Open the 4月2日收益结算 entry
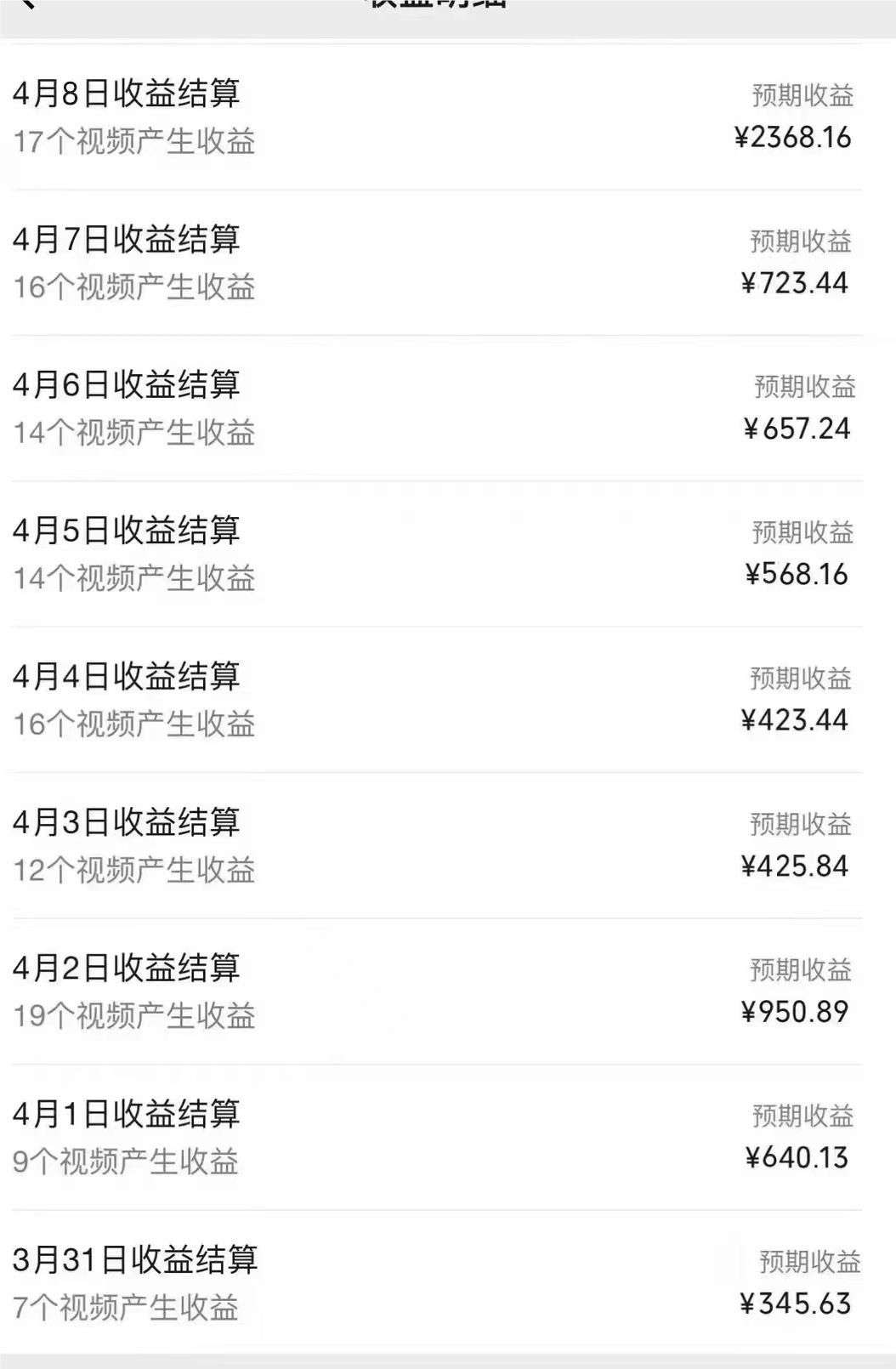896x1369 pixels. coord(128,967)
